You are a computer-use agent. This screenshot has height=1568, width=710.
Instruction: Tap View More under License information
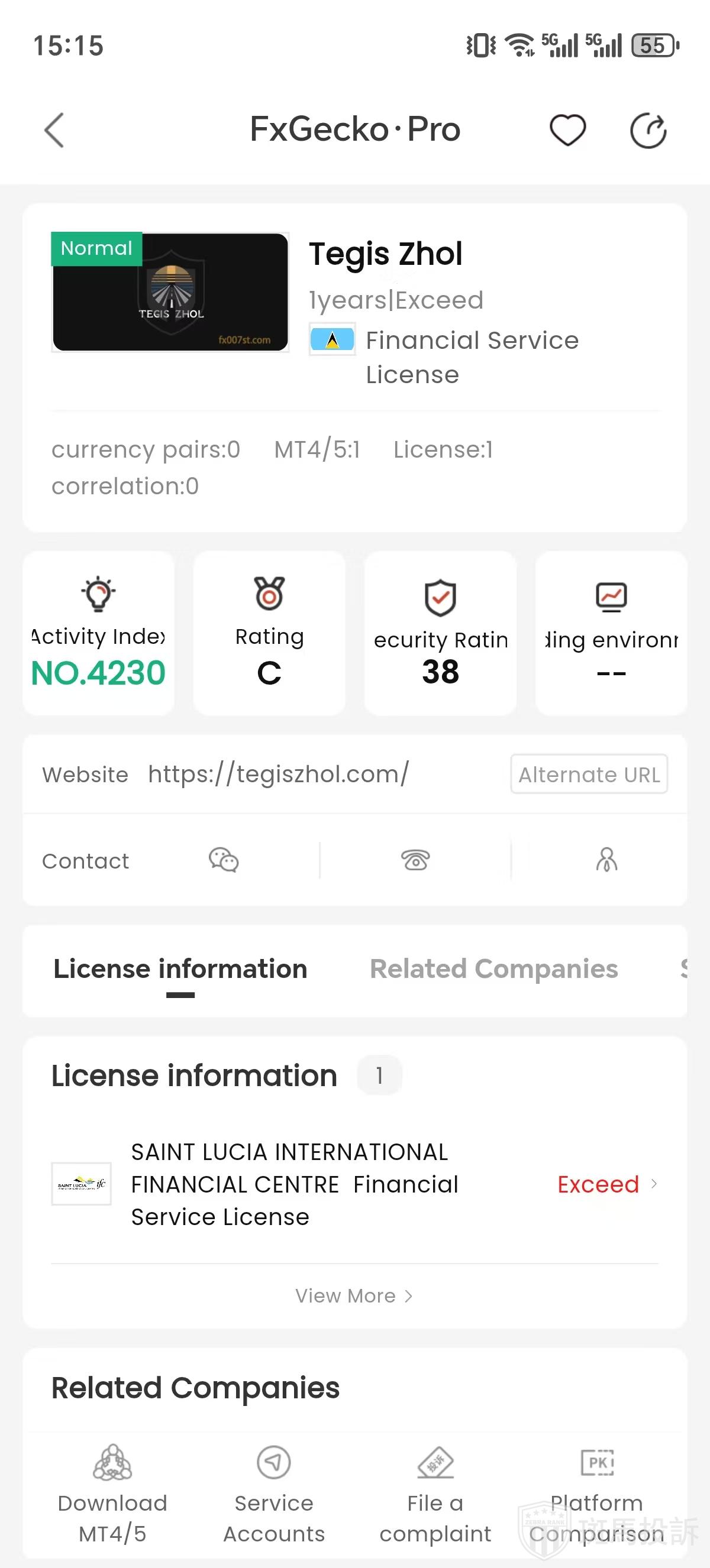(354, 1296)
